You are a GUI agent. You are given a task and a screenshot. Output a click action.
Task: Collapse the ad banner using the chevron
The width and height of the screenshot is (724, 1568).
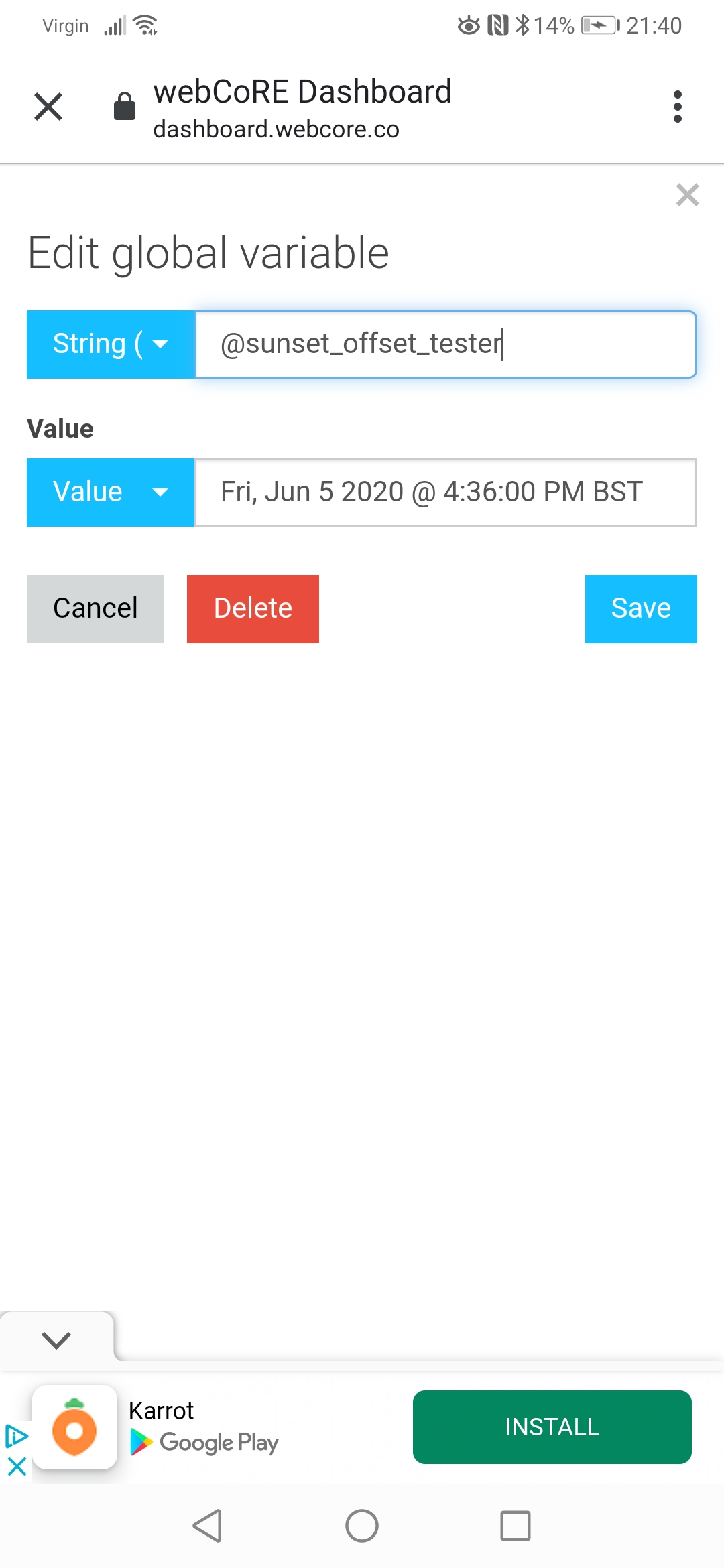point(56,1340)
